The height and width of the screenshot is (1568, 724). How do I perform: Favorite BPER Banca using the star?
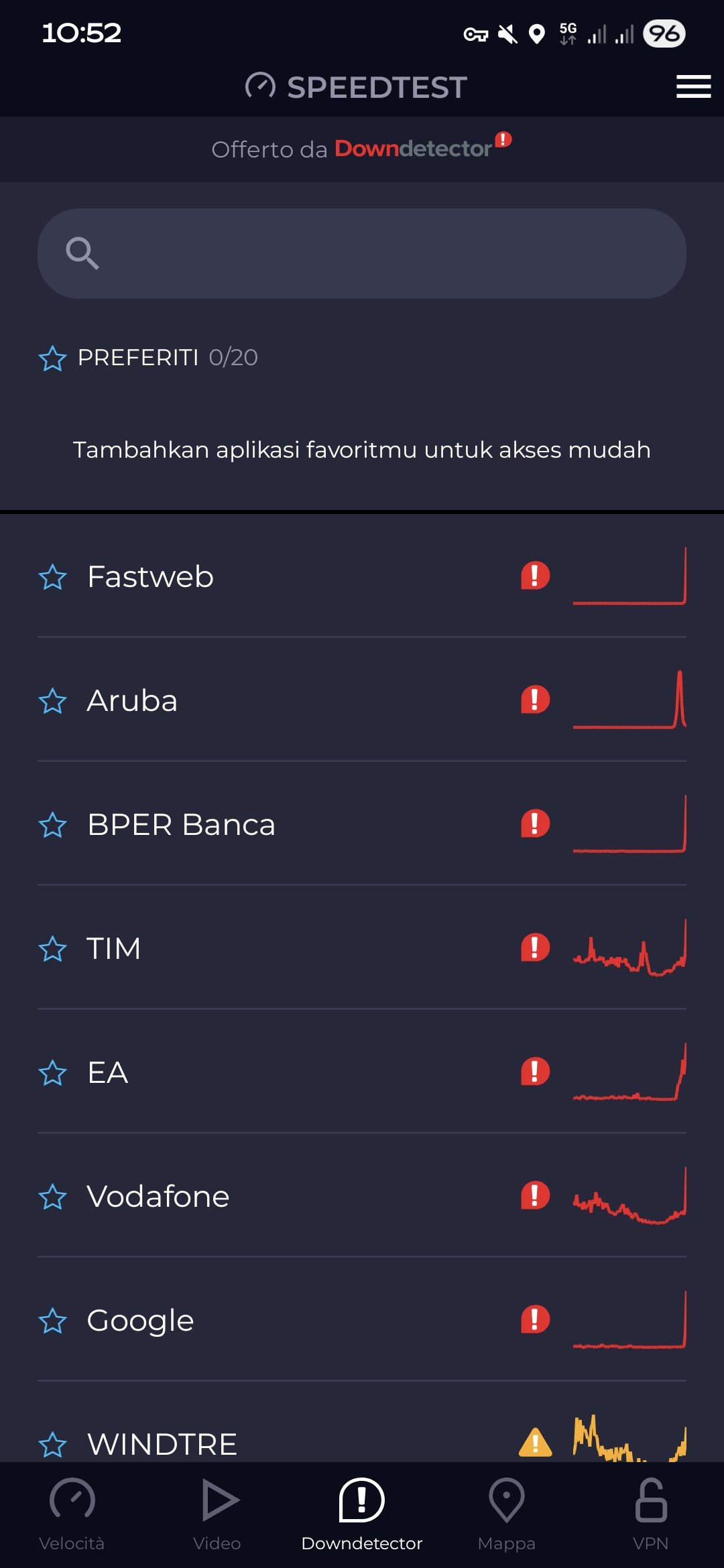[53, 825]
